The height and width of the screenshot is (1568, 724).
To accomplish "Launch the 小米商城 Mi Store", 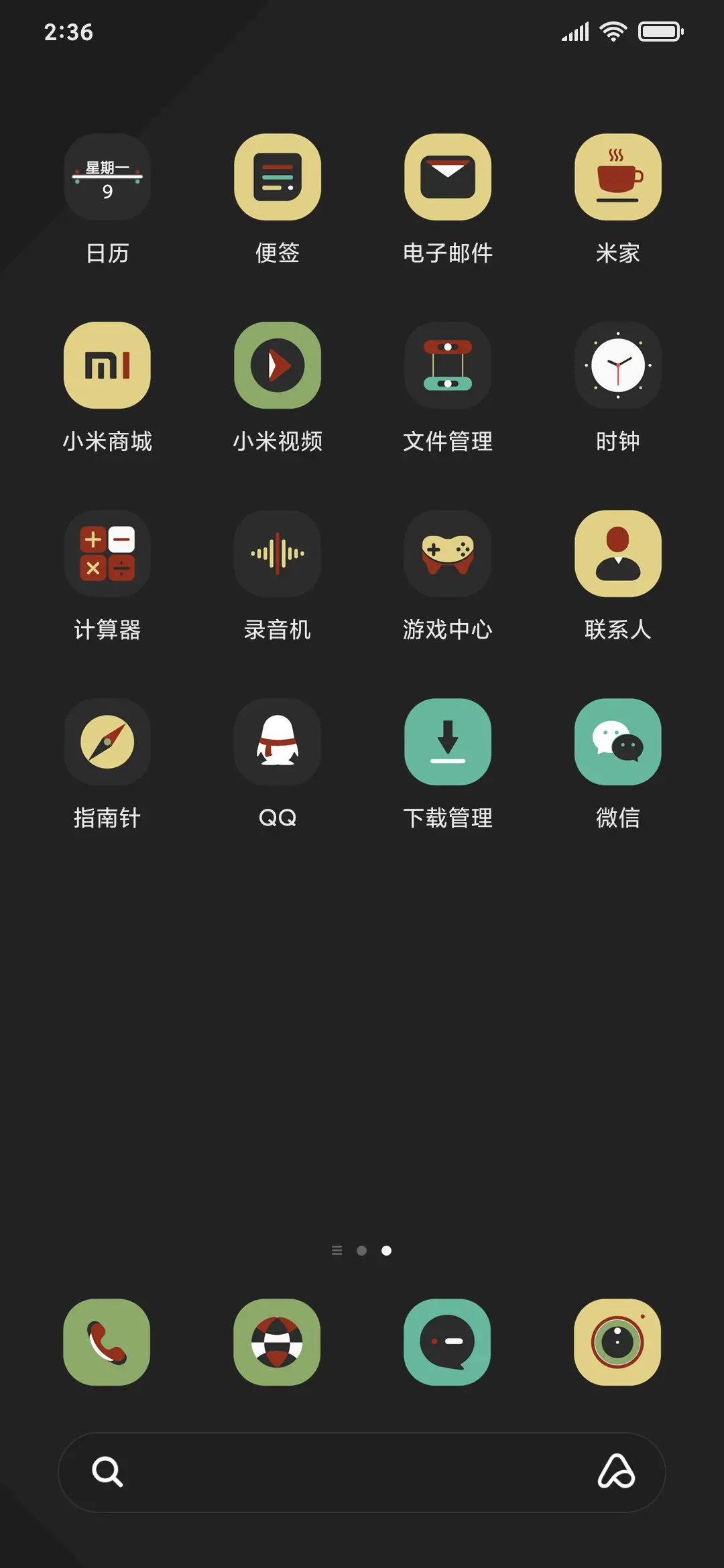I will pyautogui.click(x=107, y=366).
